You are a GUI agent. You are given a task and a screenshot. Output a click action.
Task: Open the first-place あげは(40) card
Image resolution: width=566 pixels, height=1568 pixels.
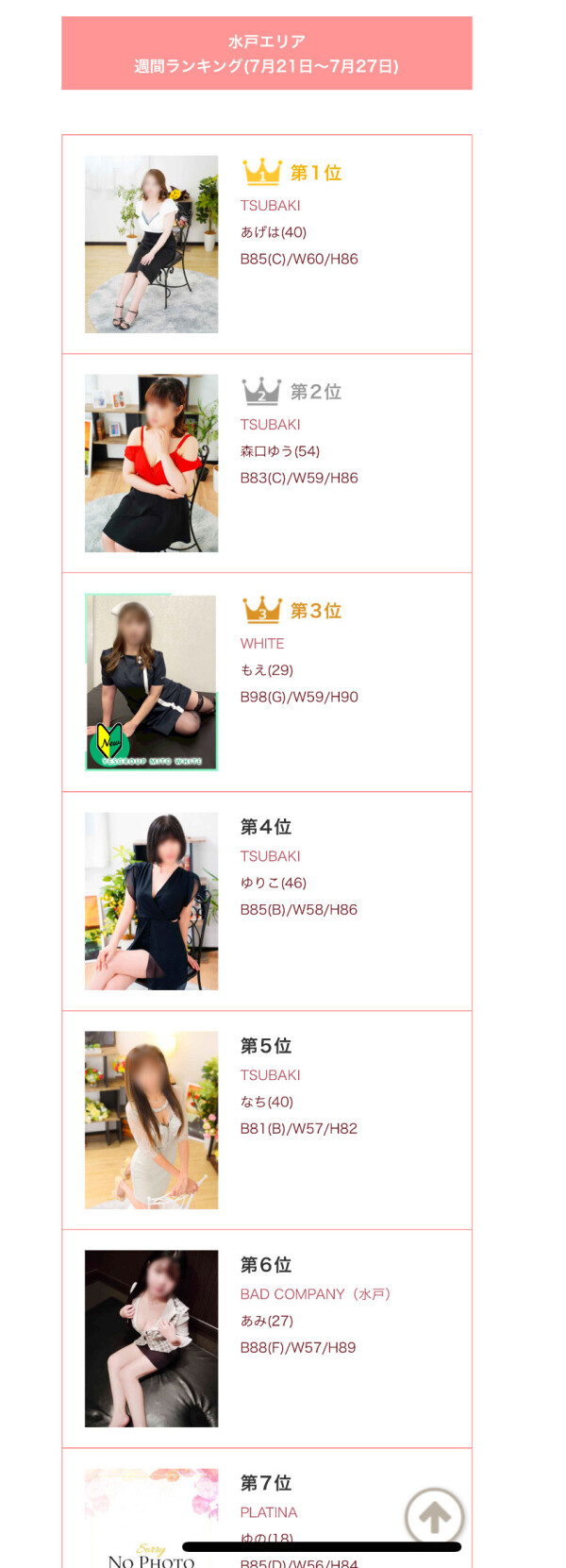click(x=266, y=244)
